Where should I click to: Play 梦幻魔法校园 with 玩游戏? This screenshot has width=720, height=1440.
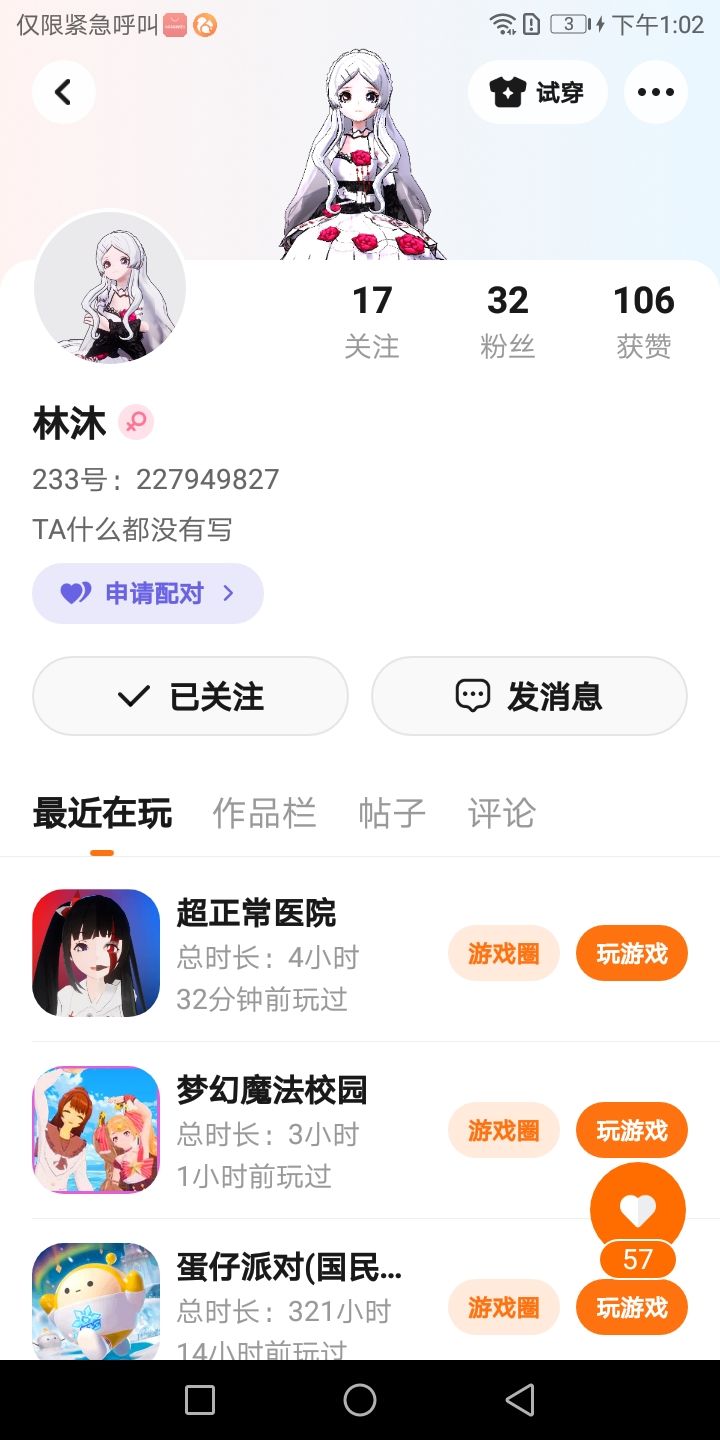coord(631,1130)
